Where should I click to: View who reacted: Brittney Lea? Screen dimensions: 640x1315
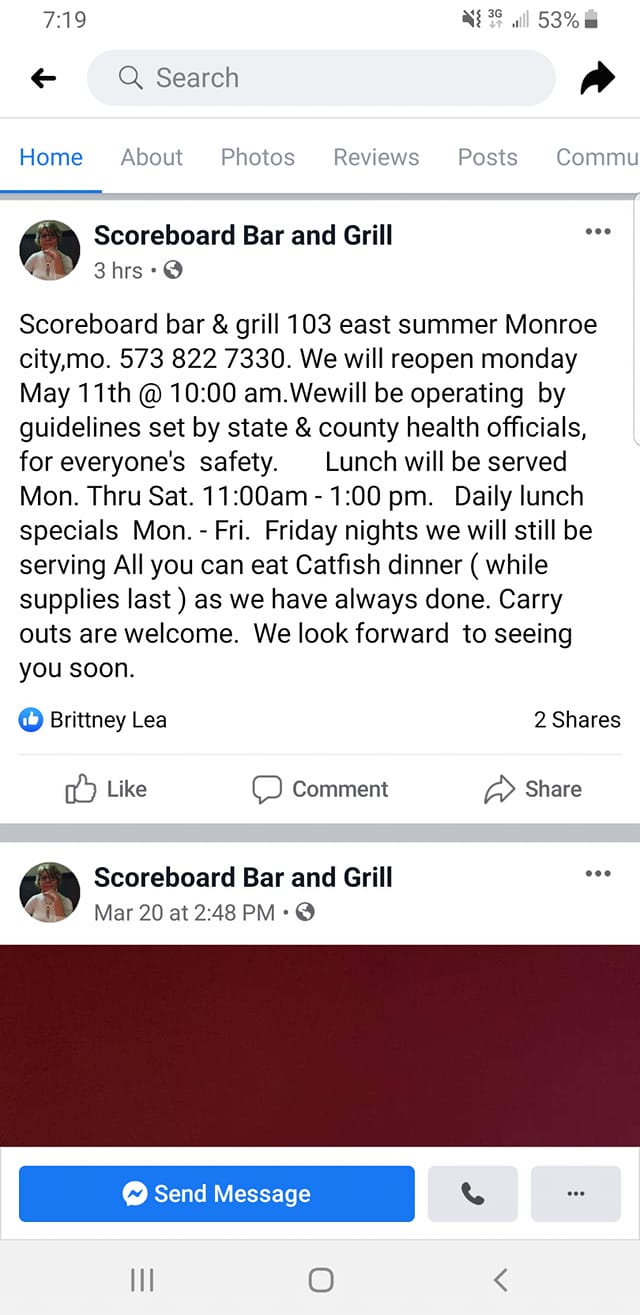click(107, 719)
